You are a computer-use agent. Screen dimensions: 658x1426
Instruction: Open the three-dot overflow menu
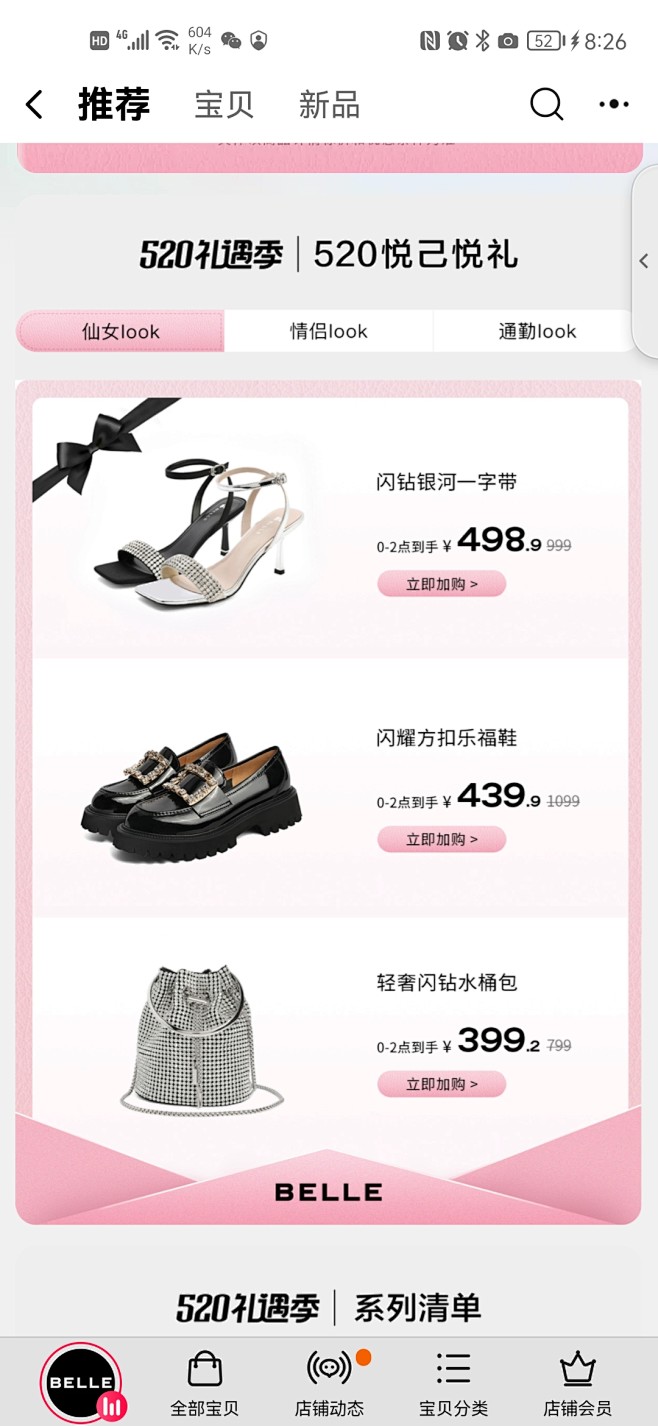(614, 104)
